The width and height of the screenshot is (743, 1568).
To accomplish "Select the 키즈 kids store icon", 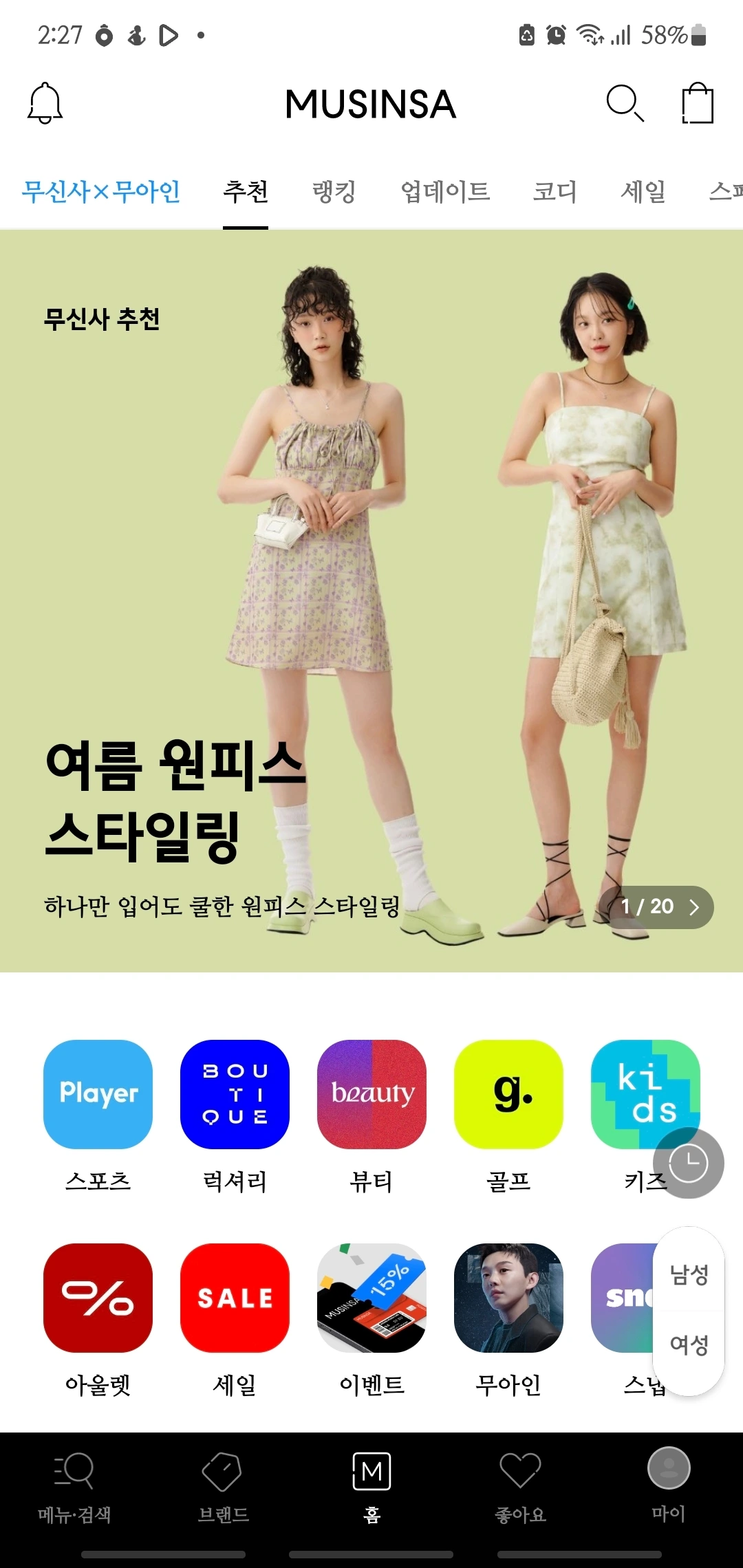I will [645, 1093].
